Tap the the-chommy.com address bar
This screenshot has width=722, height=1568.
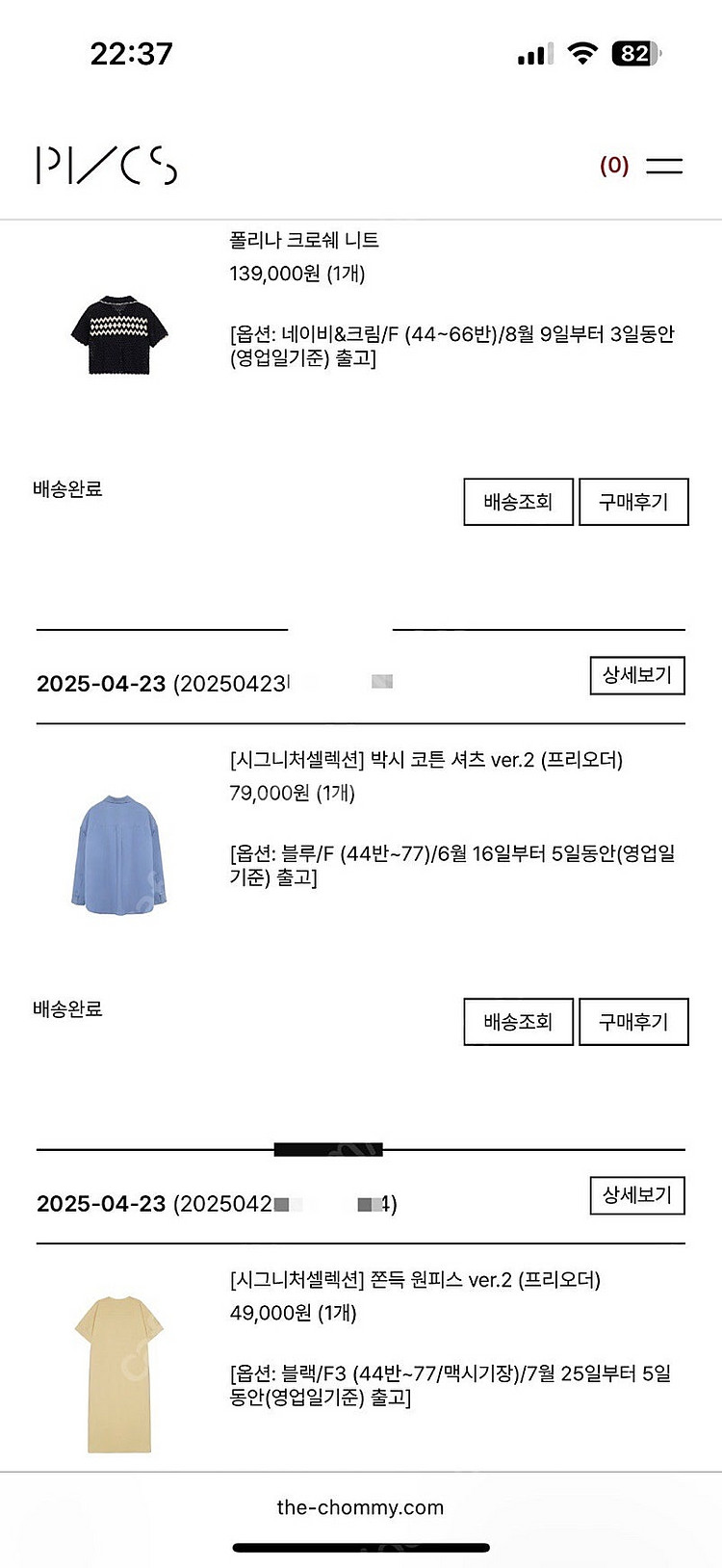tap(360, 1507)
